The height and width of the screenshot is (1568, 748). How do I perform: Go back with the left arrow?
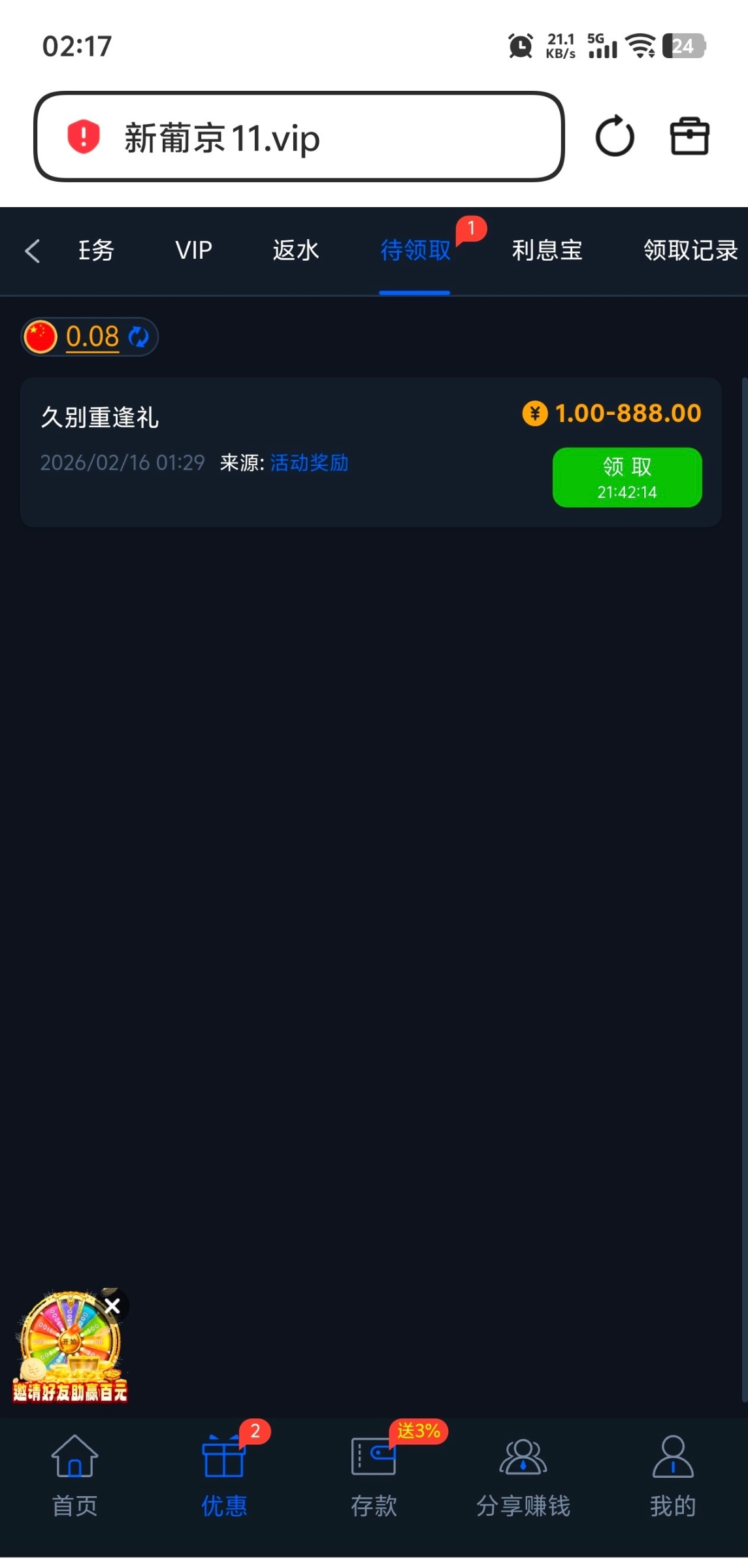(33, 251)
